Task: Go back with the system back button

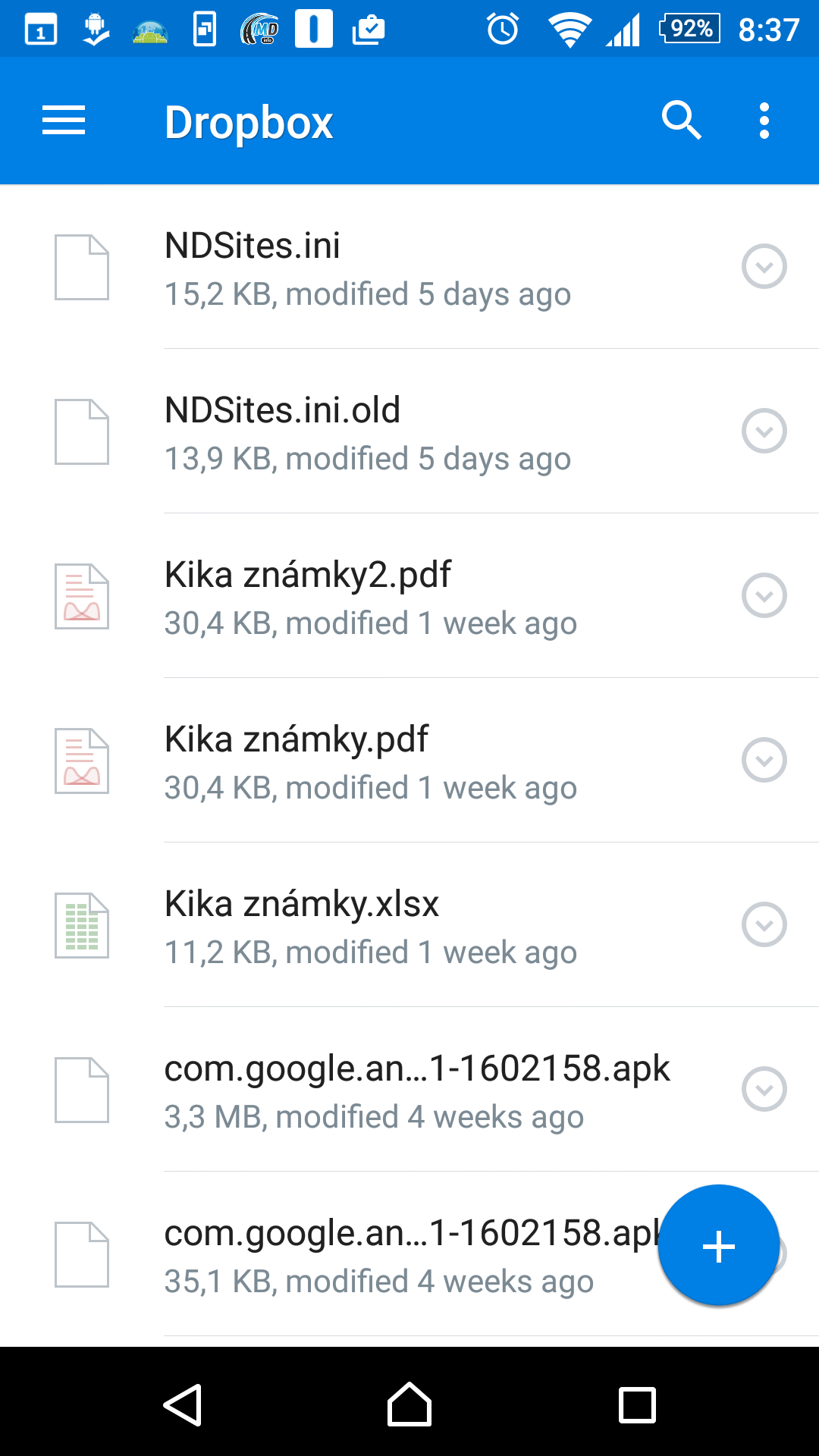Action: (183, 1404)
